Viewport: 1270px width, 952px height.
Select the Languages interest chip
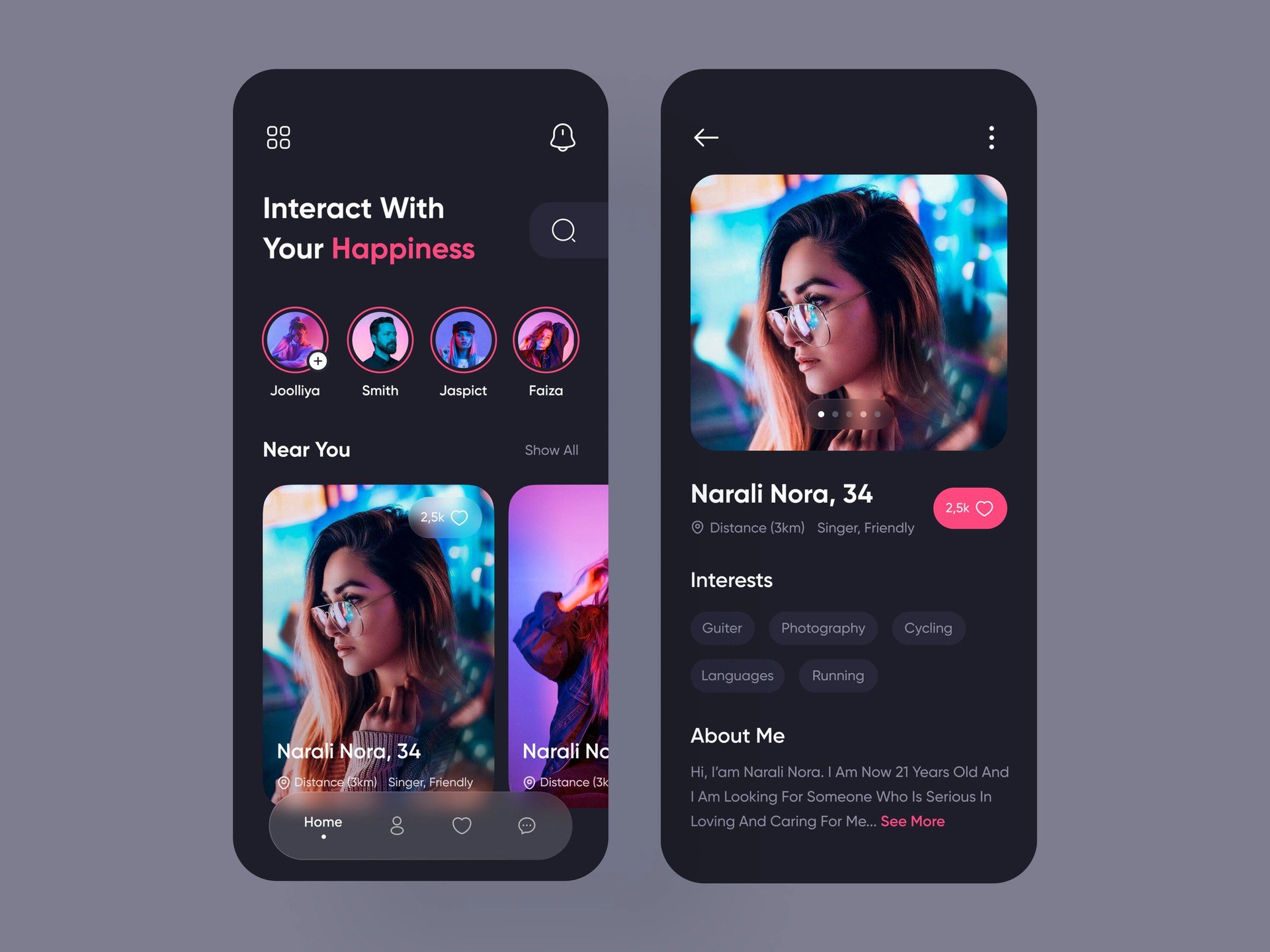tap(737, 676)
